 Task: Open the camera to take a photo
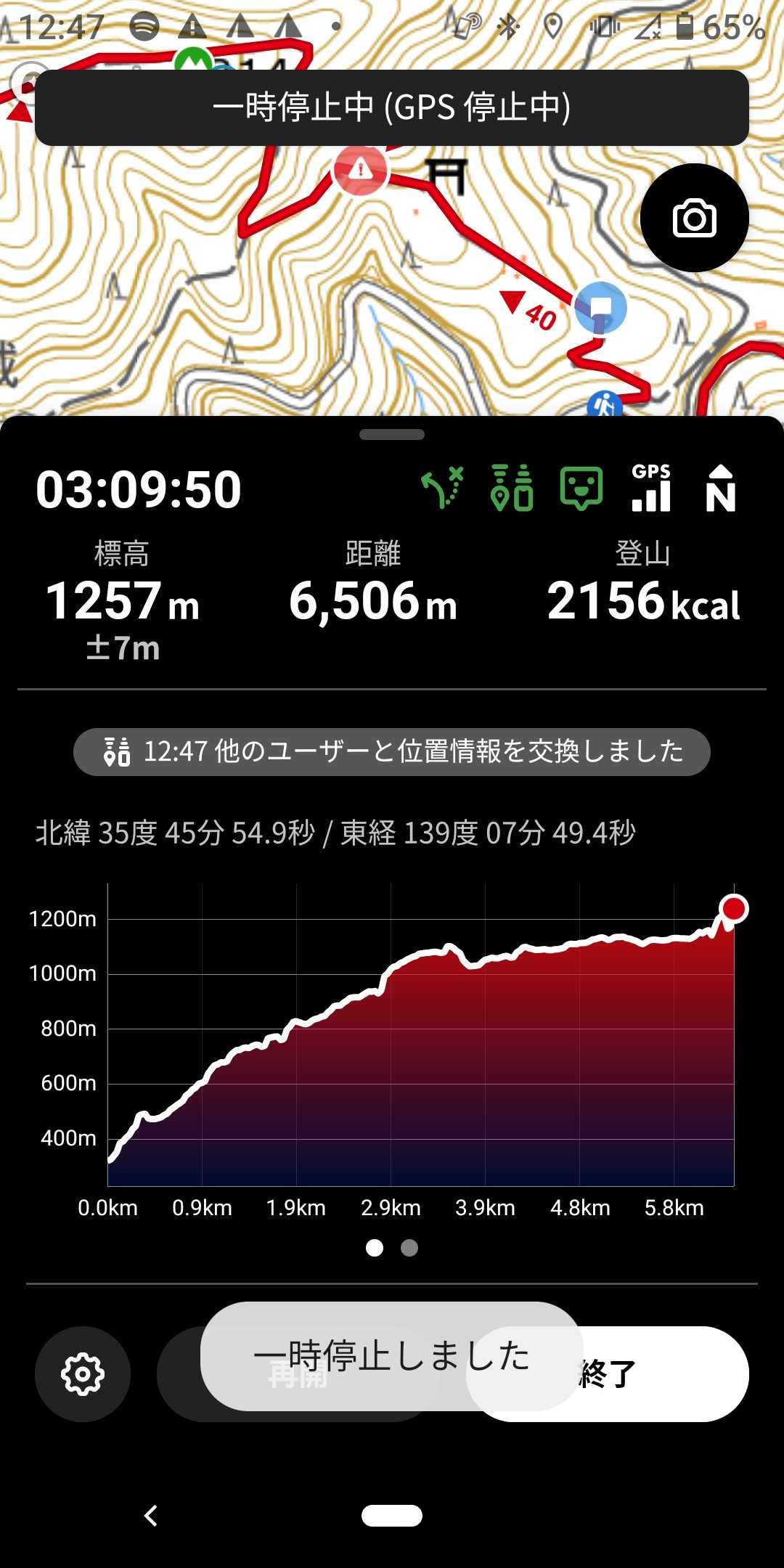click(694, 218)
